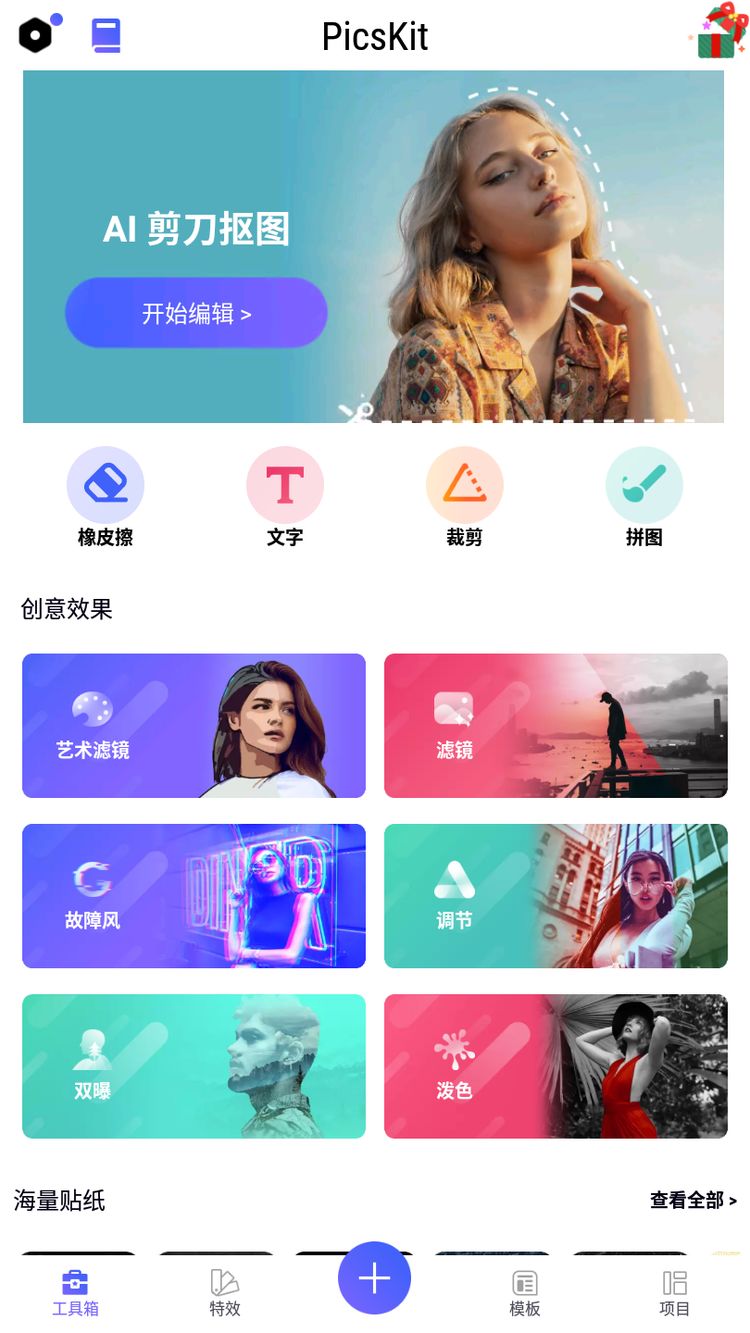Switch to the 模板 tab
The height and width of the screenshot is (1333, 750).
(525, 1293)
